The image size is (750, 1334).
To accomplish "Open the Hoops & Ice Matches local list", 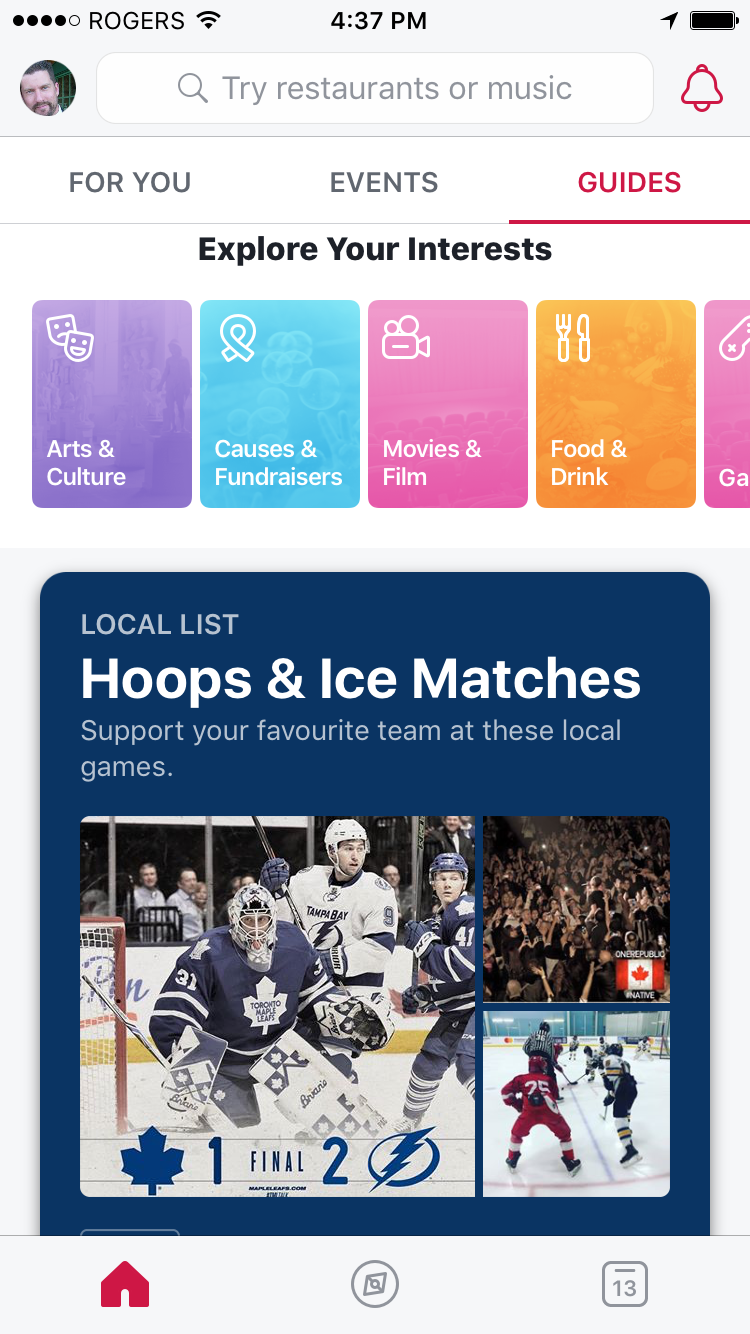I will [x=360, y=678].
